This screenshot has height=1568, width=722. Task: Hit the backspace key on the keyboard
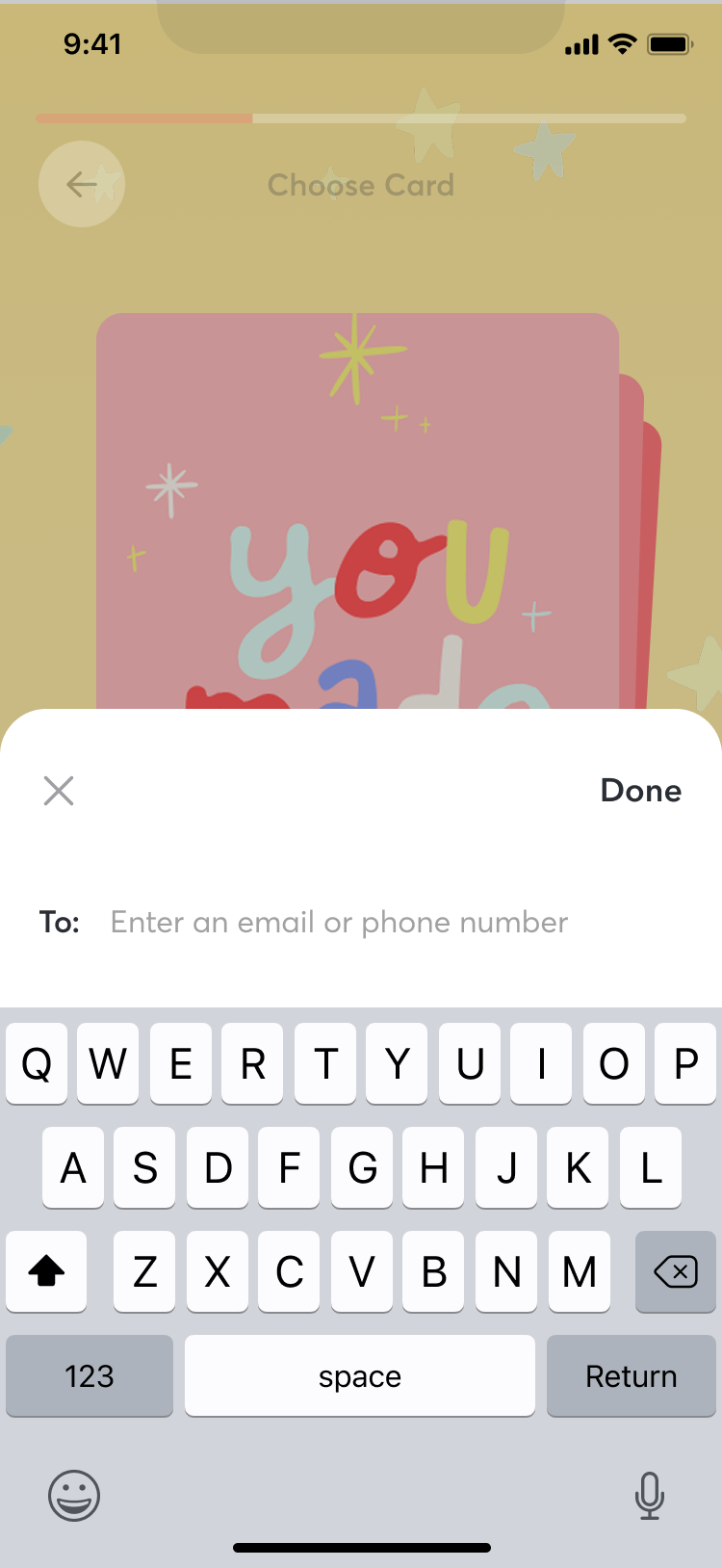click(675, 1272)
